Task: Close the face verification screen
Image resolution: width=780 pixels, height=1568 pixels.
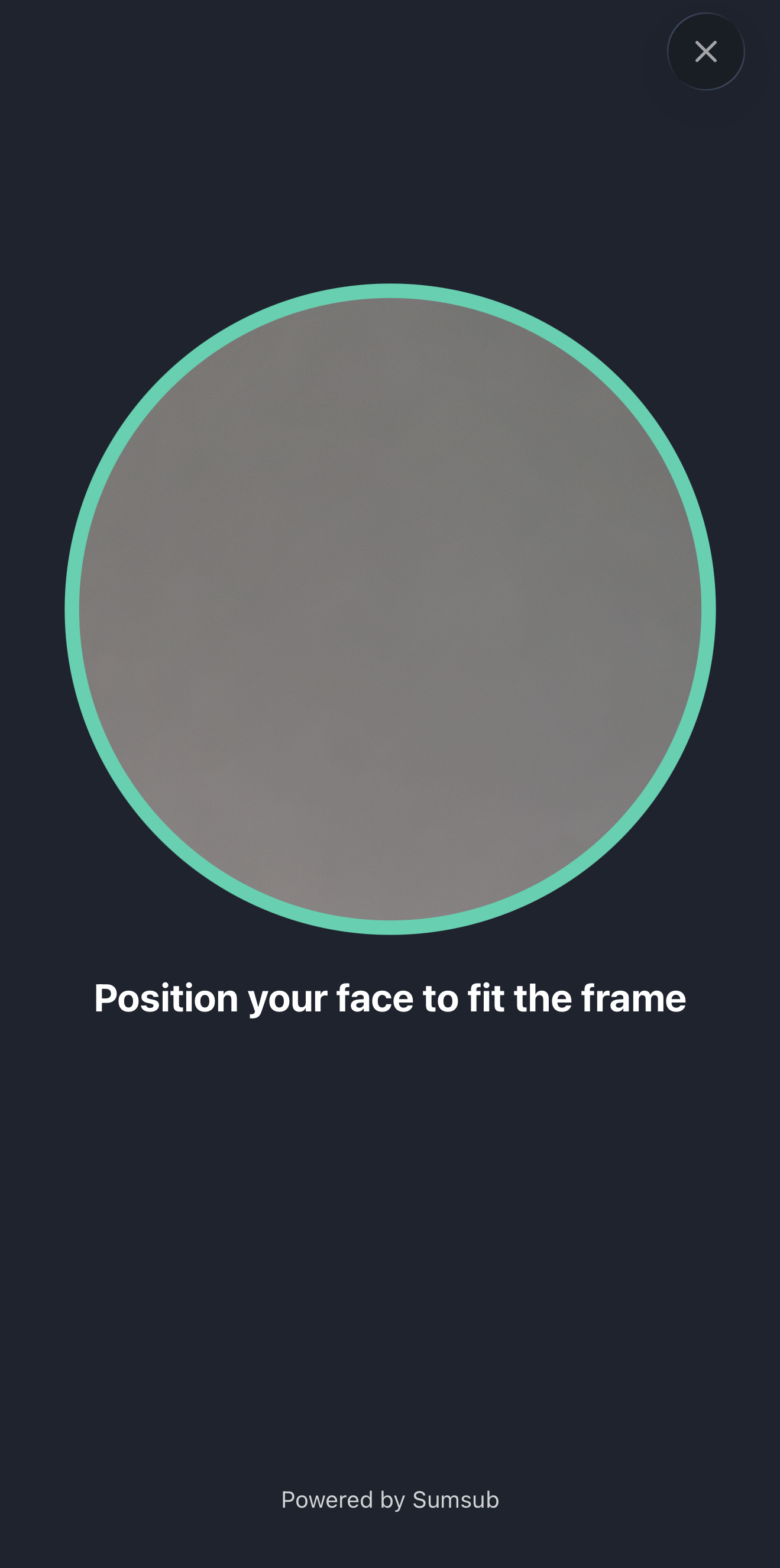Action: [705, 51]
